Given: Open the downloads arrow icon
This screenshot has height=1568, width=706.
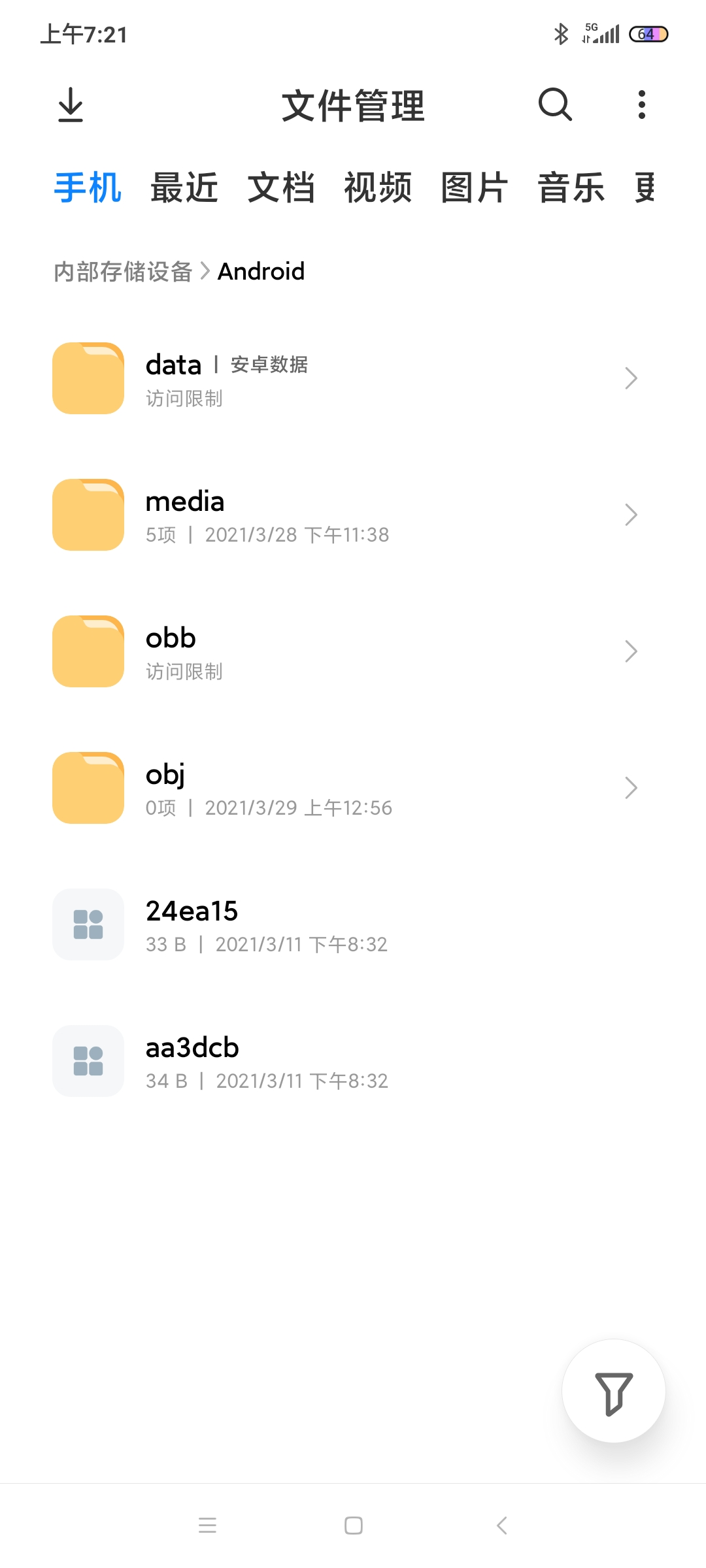Looking at the screenshot, I should point(71,105).
